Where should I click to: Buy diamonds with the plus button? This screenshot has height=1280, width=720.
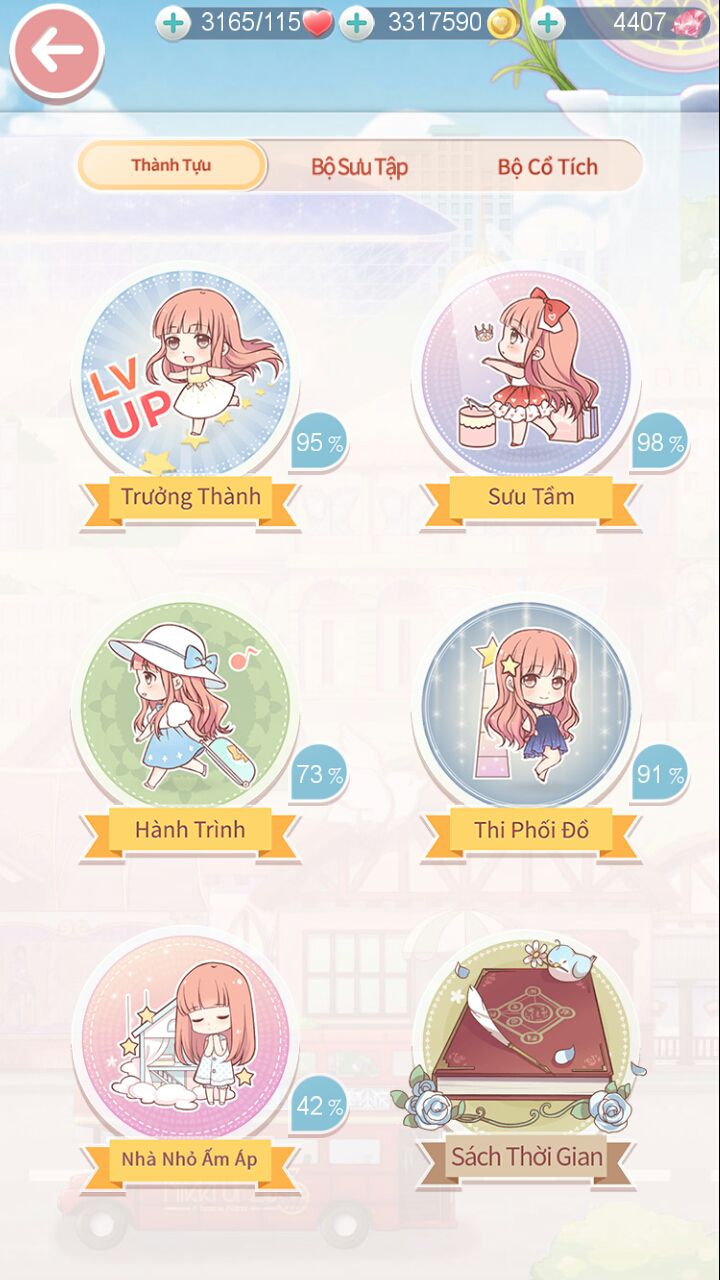pyautogui.click(x=547, y=23)
